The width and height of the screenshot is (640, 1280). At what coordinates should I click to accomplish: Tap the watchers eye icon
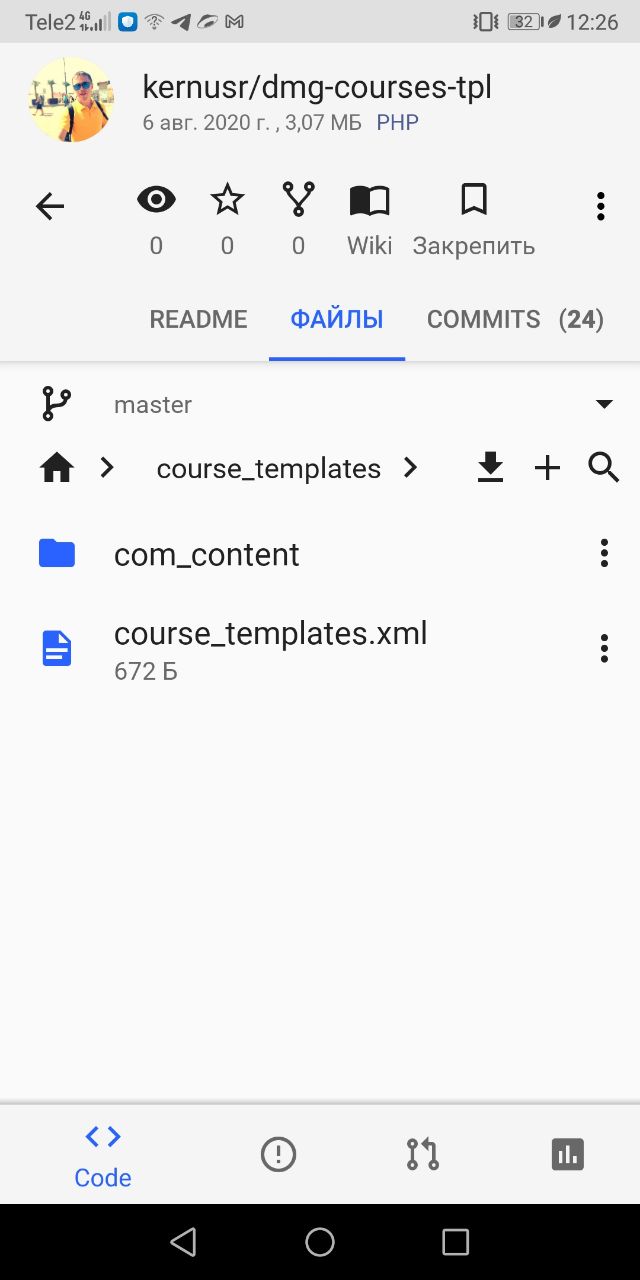point(156,201)
